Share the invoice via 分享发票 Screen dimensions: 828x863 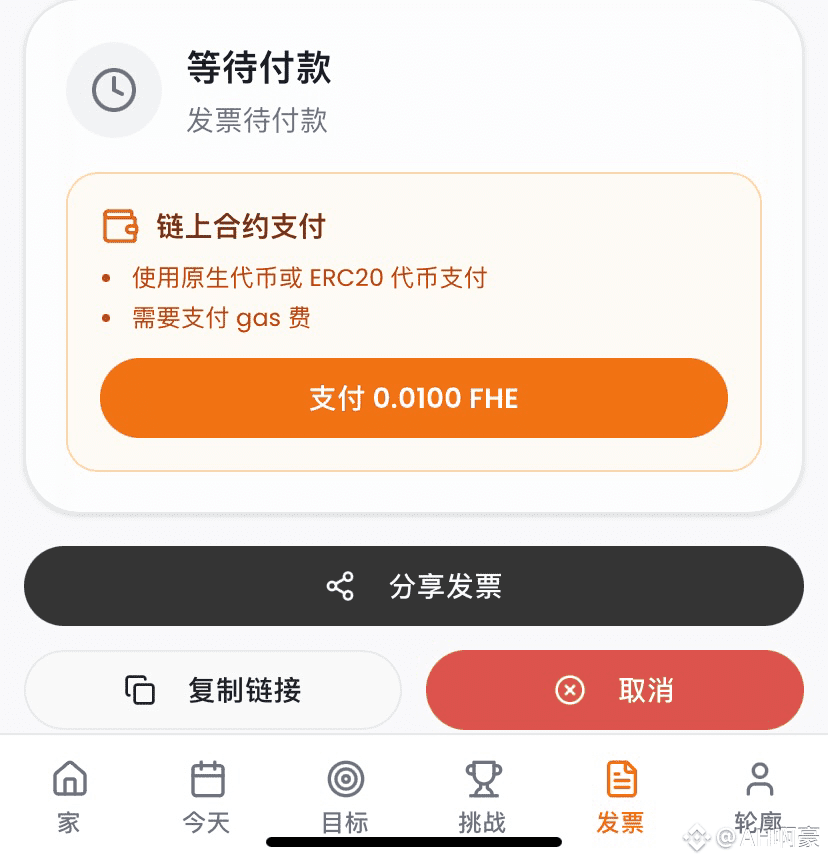tap(413, 586)
